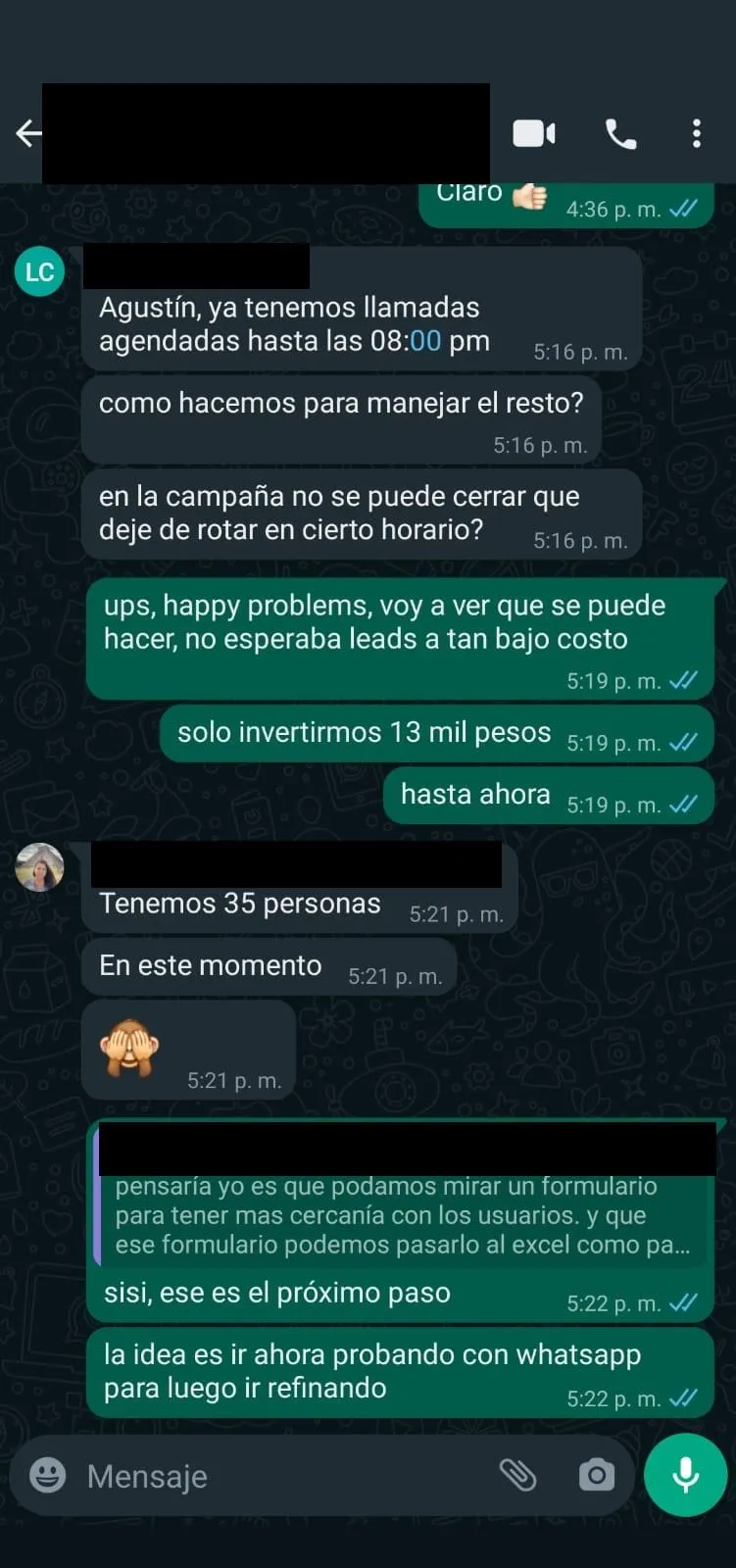Viewport: 736px width, 1568px height.
Task: Open the emoji picker
Action: pyautogui.click(x=47, y=1475)
